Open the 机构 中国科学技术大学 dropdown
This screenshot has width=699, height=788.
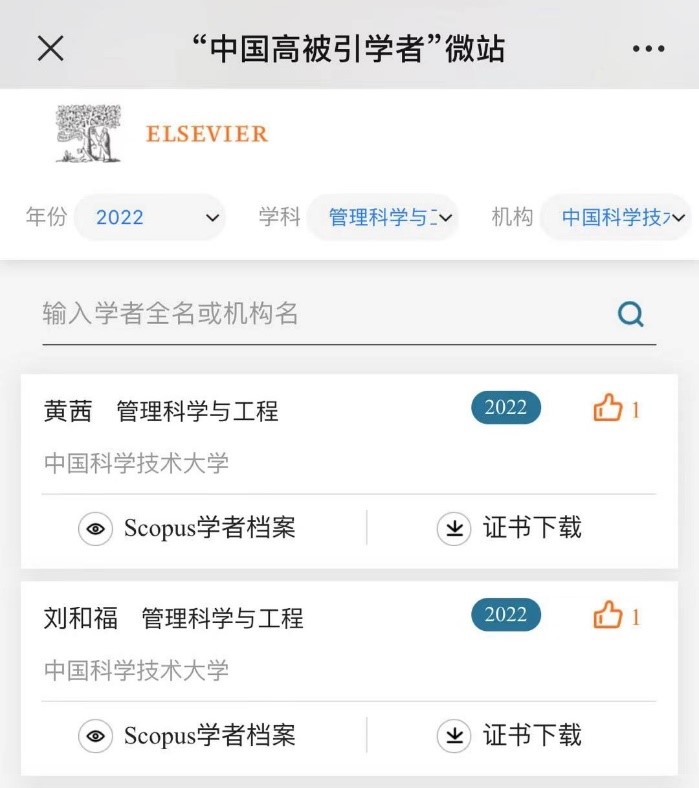tap(615, 217)
